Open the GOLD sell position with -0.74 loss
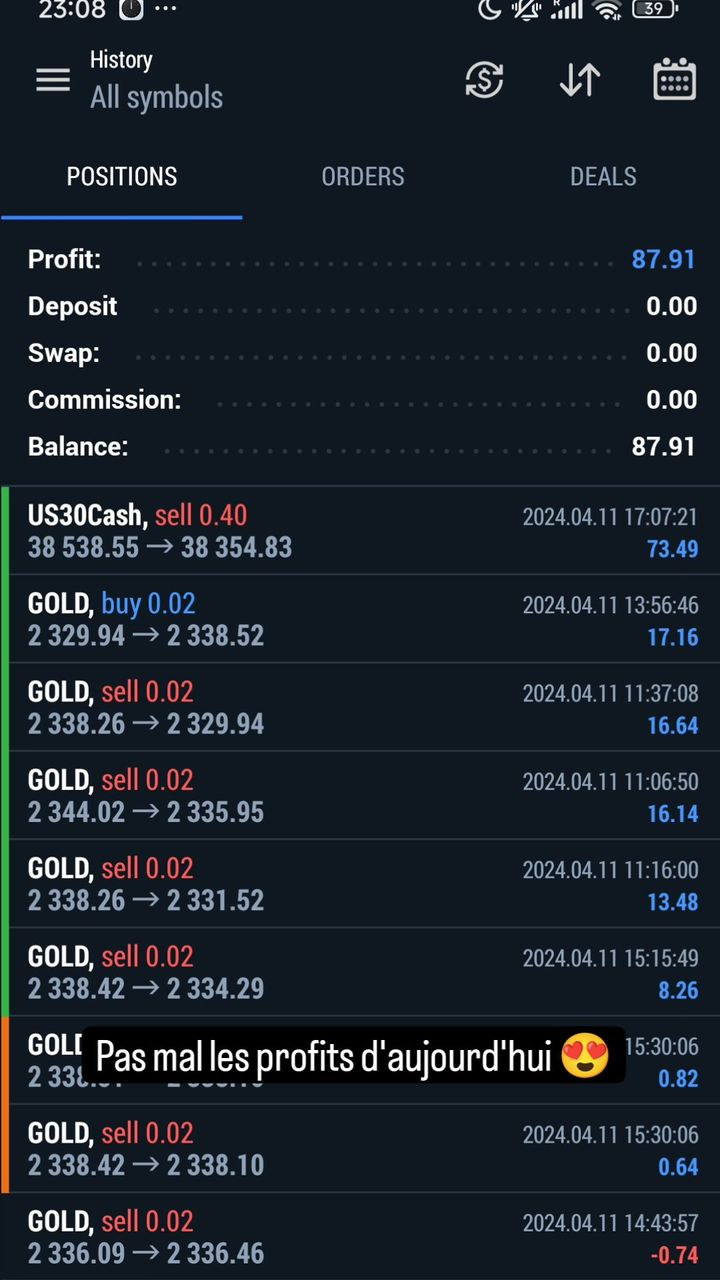The height and width of the screenshot is (1280, 720). coord(360,1236)
